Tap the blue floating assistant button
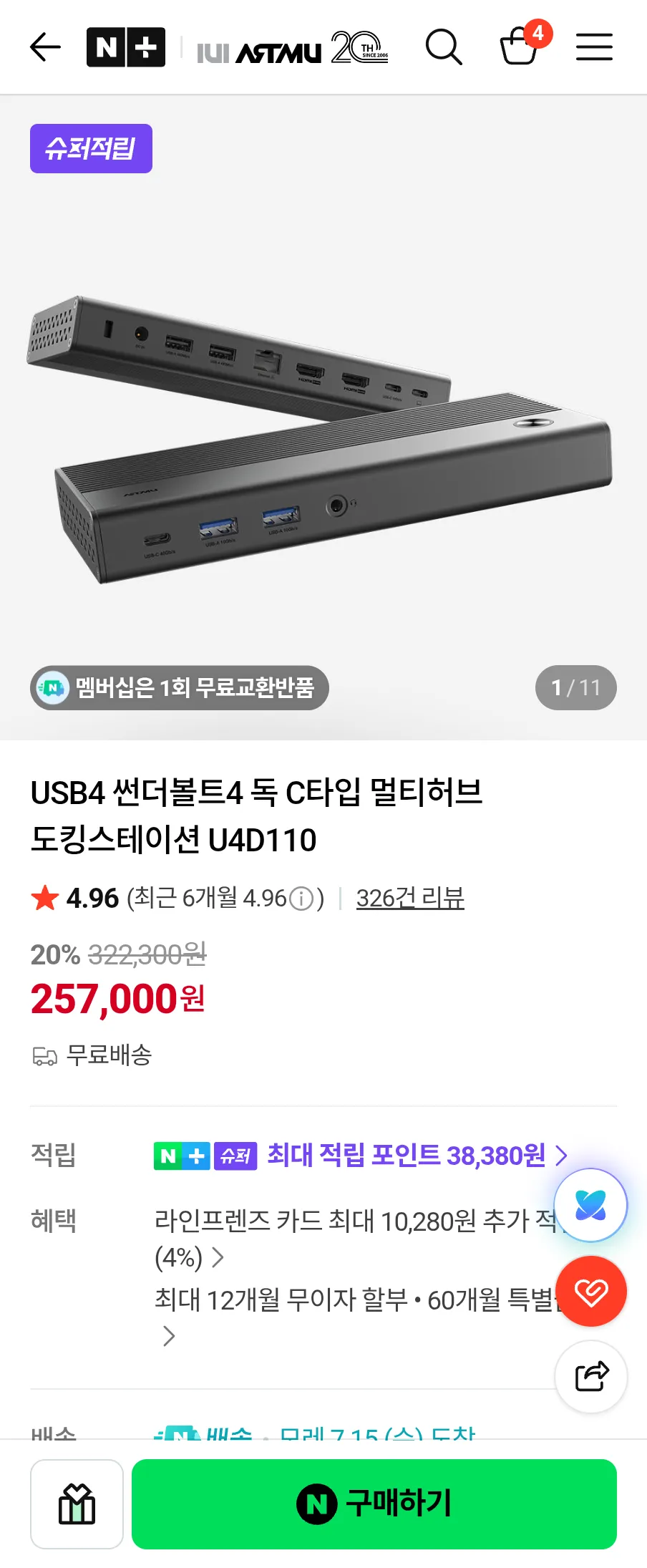This screenshot has height=1568, width=647. point(591,1205)
